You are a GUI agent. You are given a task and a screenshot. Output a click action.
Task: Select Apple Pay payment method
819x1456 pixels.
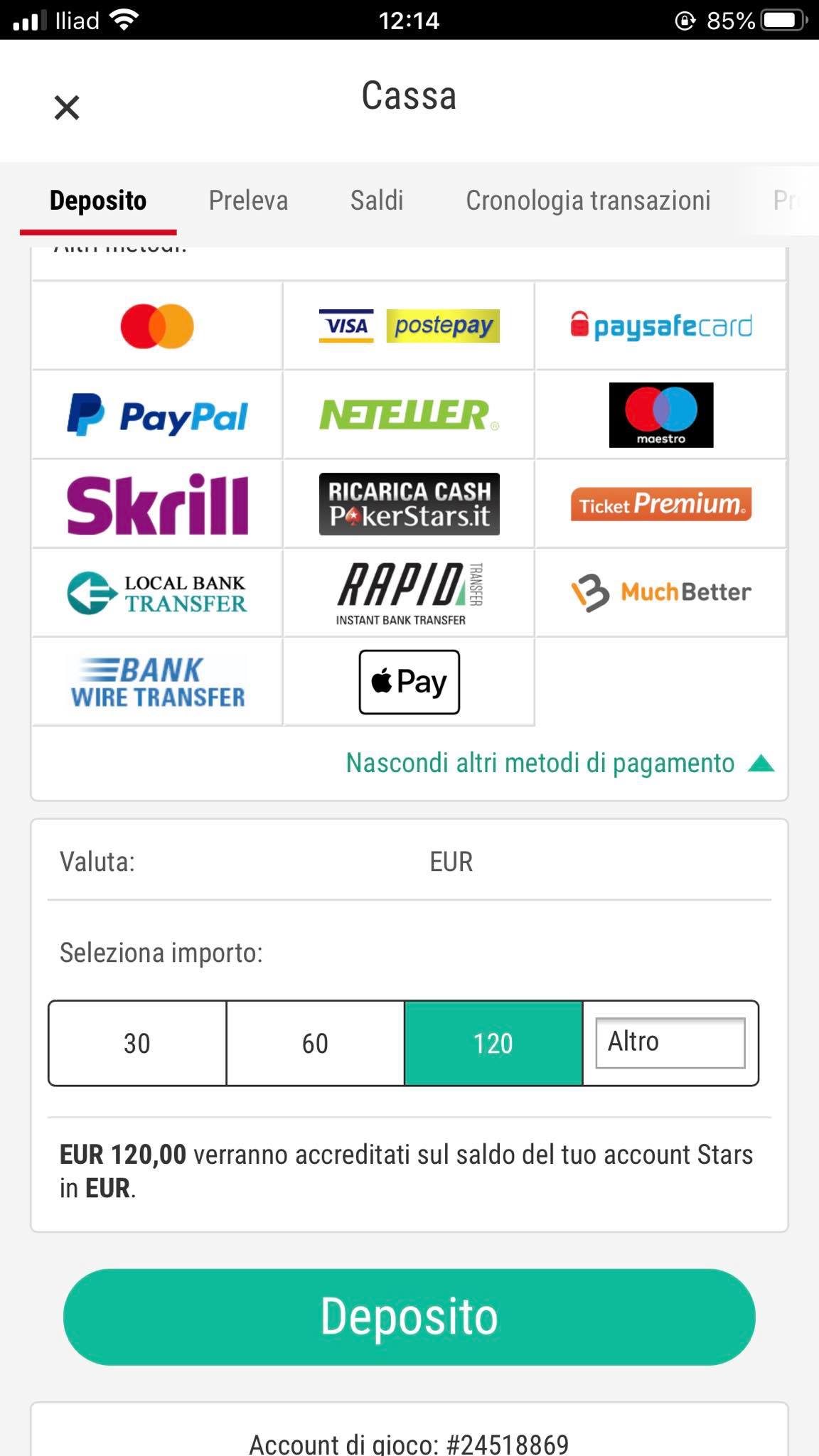[409, 682]
